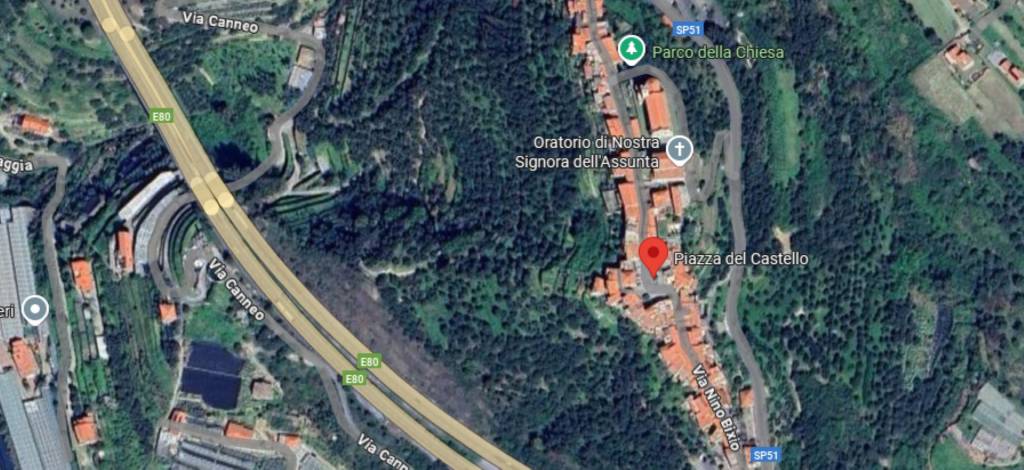Select the Oratorio di Nostra Signora dell'Assunta marker
The height and width of the screenshot is (470, 1024).
[679, 151]
